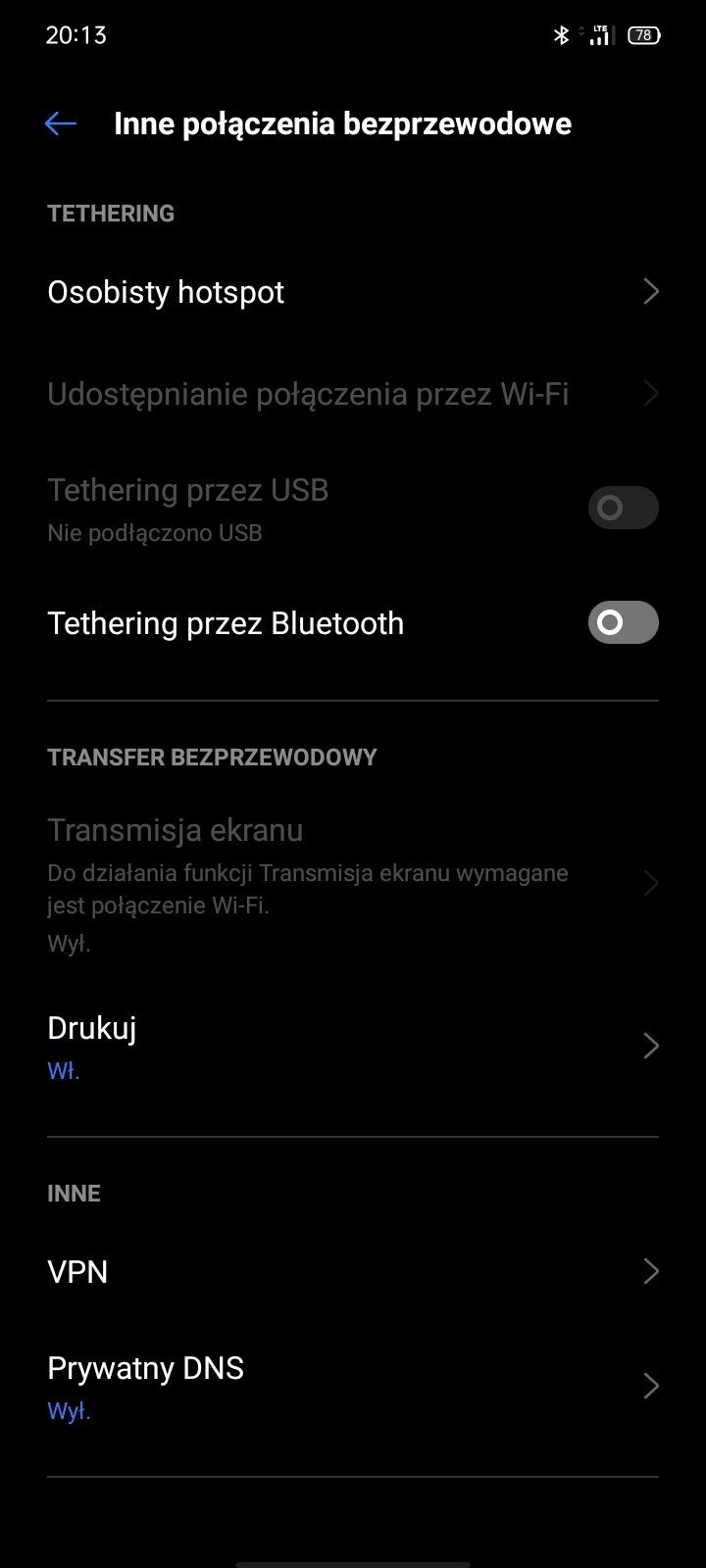This screenshot has width=706, height=1568.
Task: Go back using the top arrow
Action: pos(61,123)
